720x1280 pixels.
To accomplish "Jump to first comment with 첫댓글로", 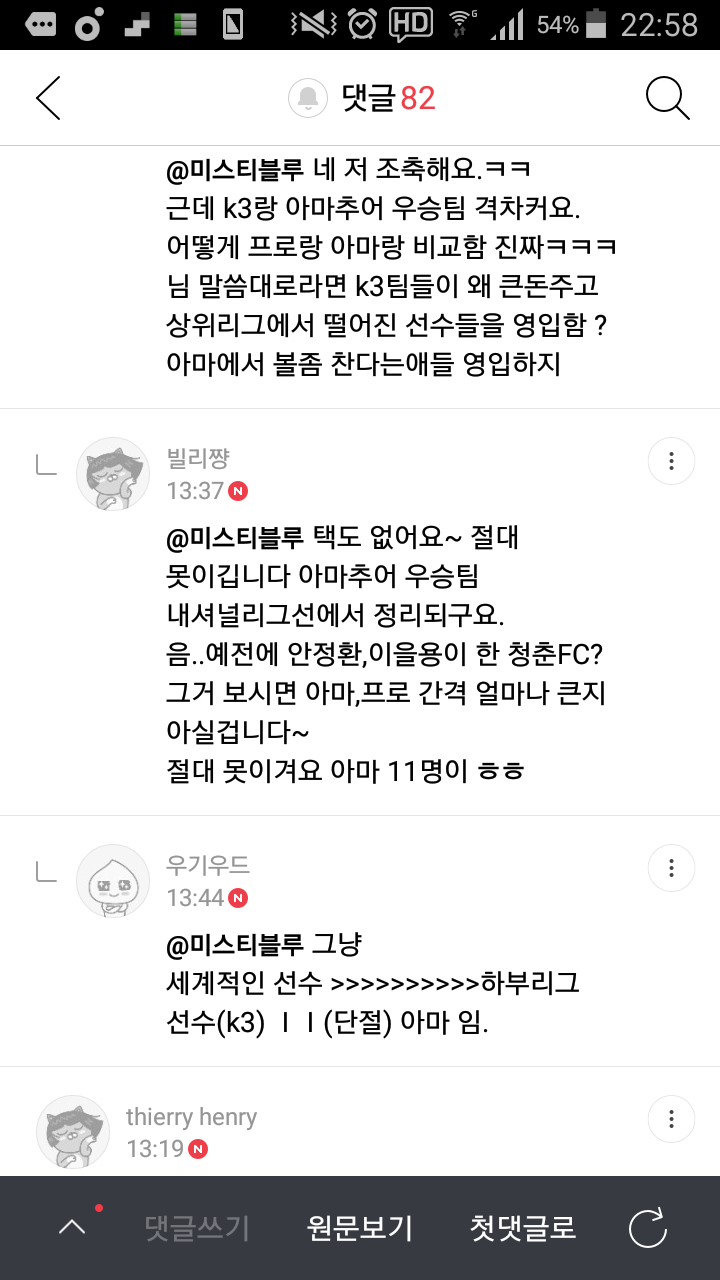I will 522,1228.
